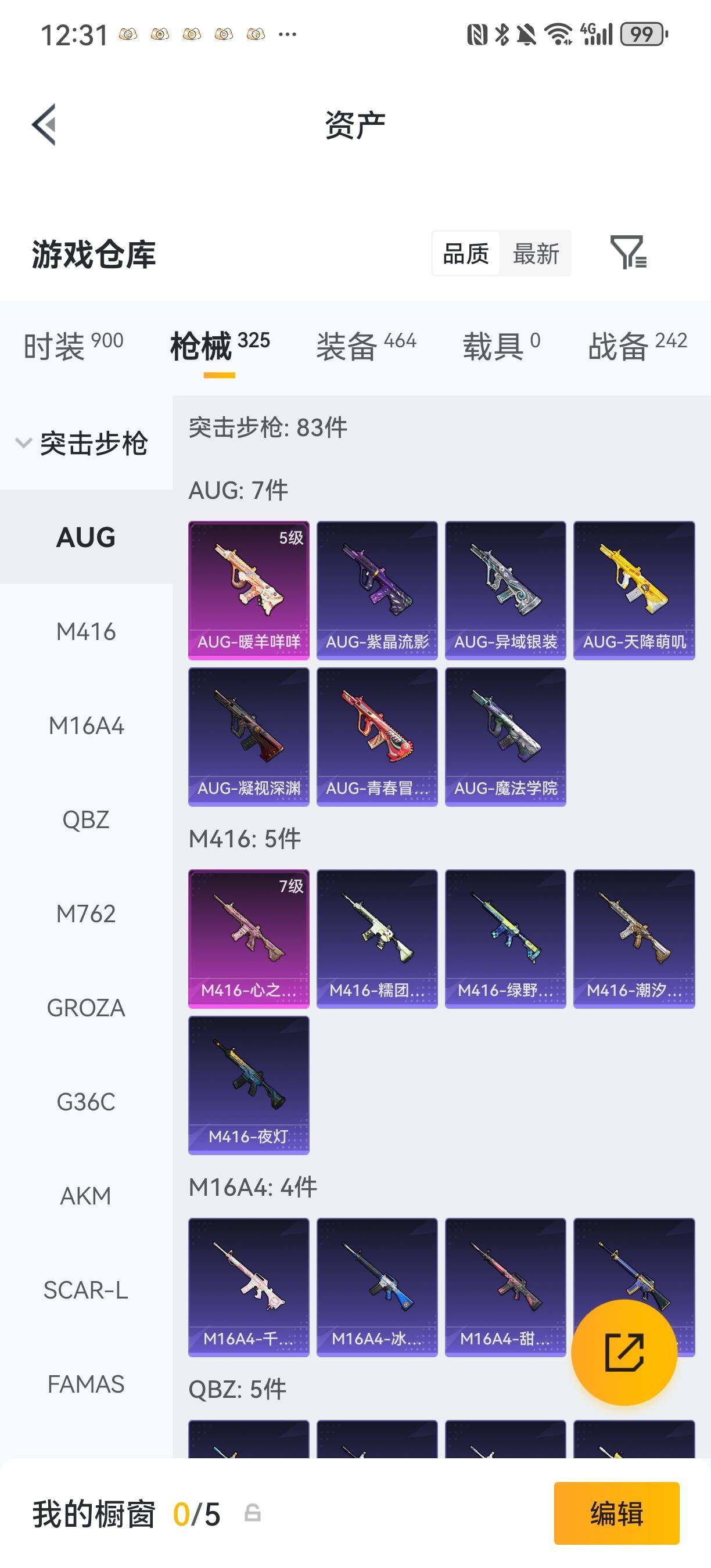
Task: Switch to the 时装 tab
Action: click(x=73, y=346)
